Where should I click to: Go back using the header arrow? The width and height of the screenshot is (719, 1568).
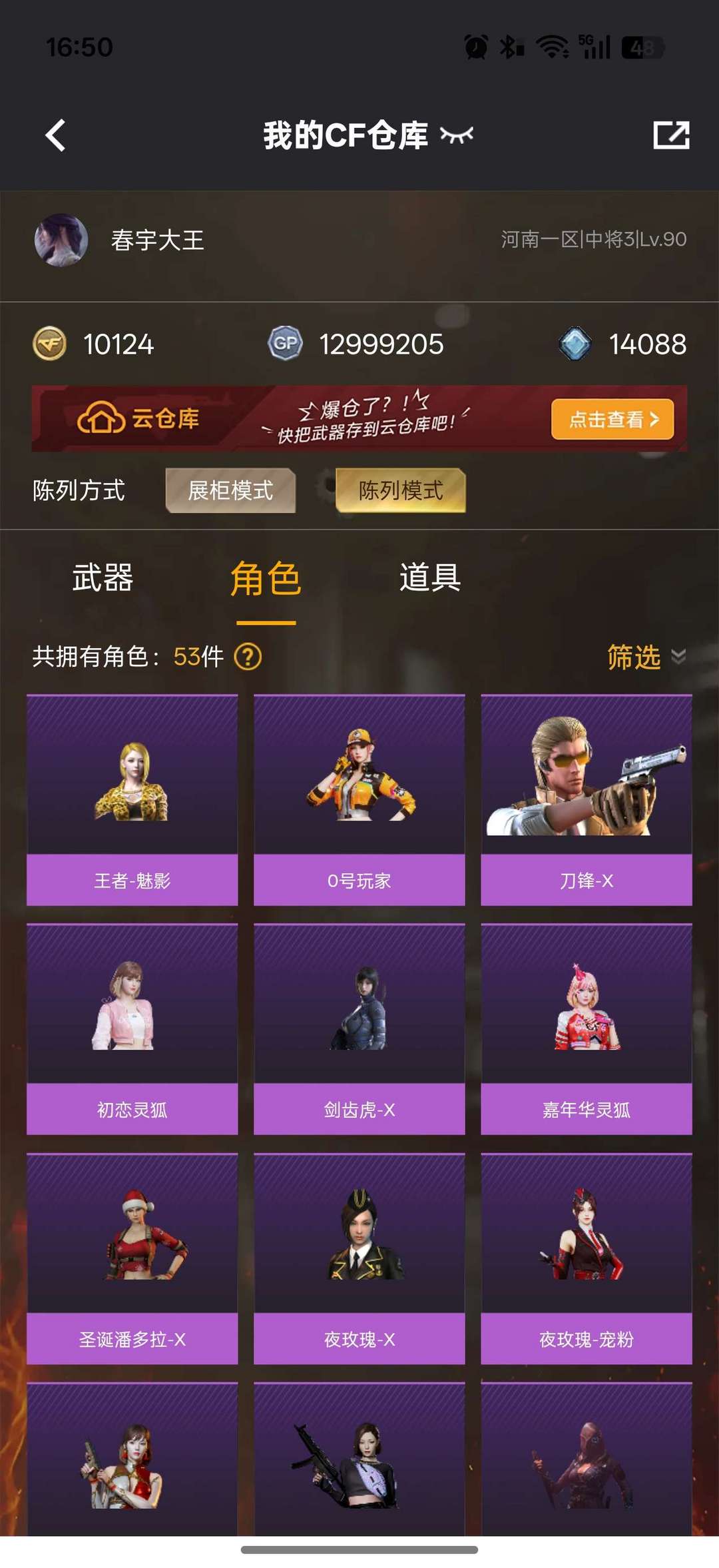click(56, 136)
